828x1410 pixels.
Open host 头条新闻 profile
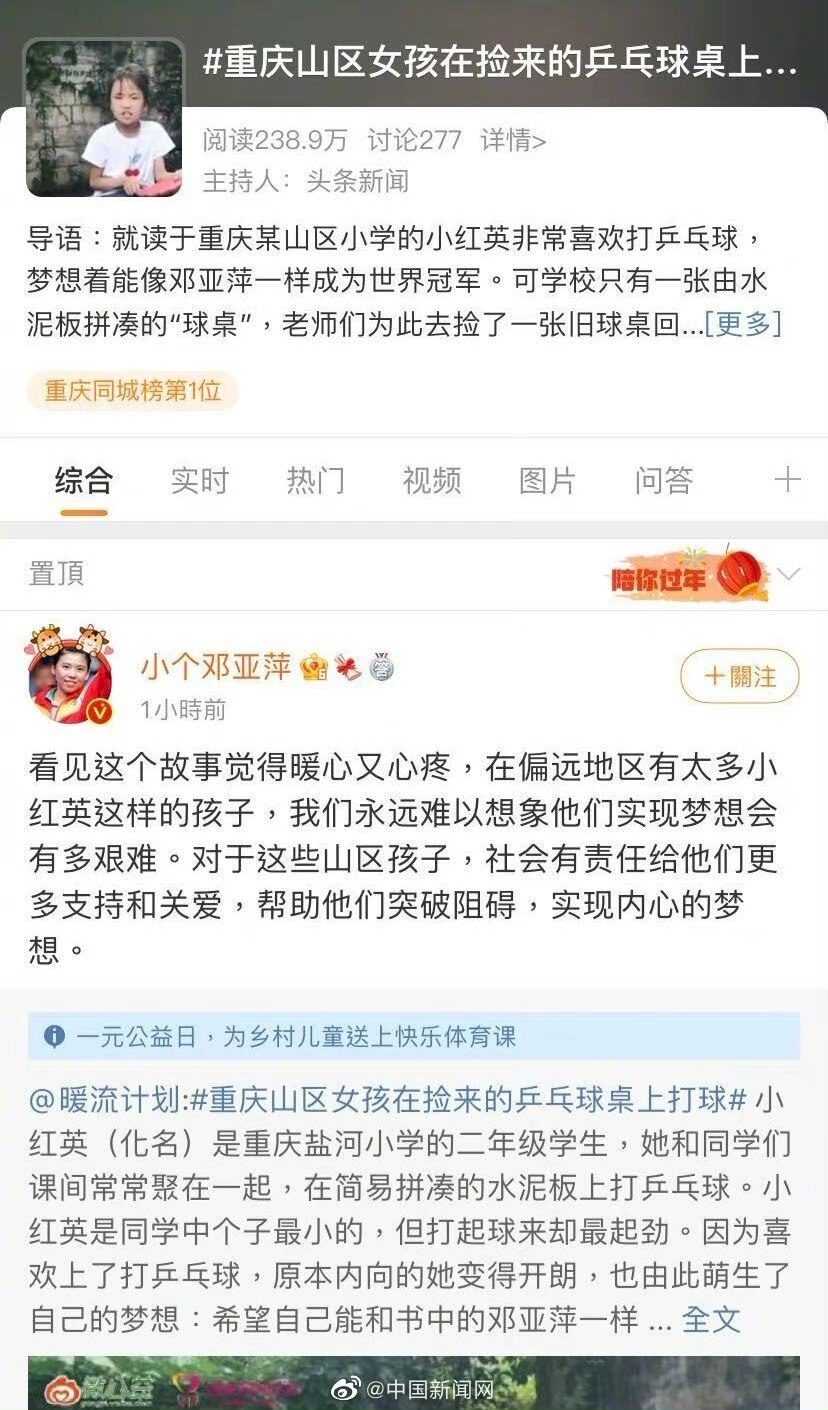[356, 181]
